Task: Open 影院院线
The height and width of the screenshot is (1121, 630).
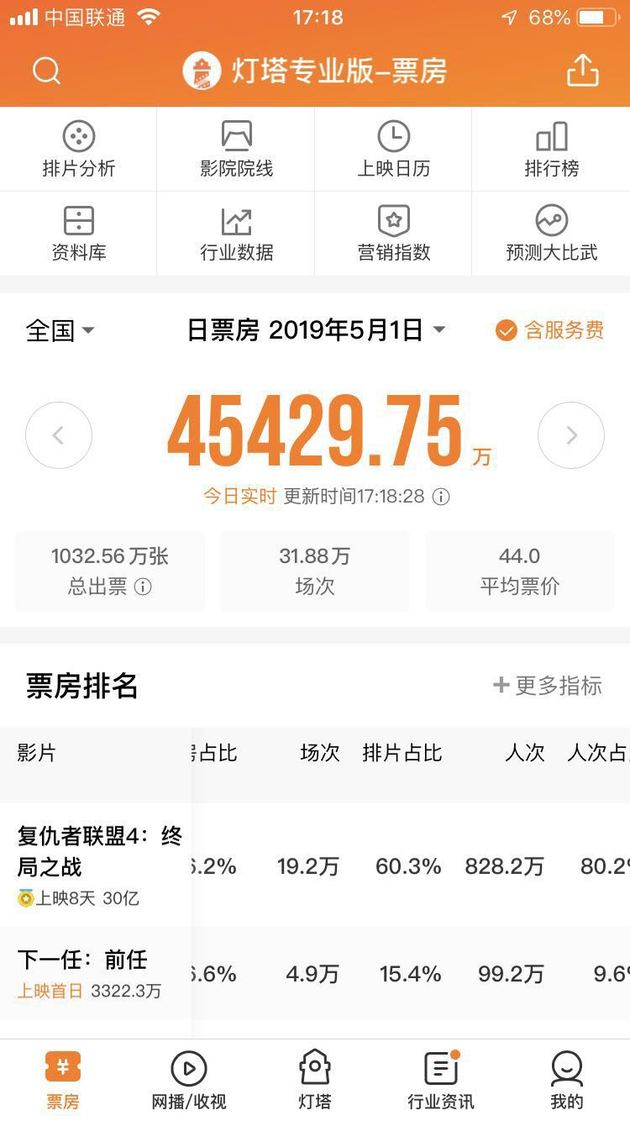Action: pos(236,149)
